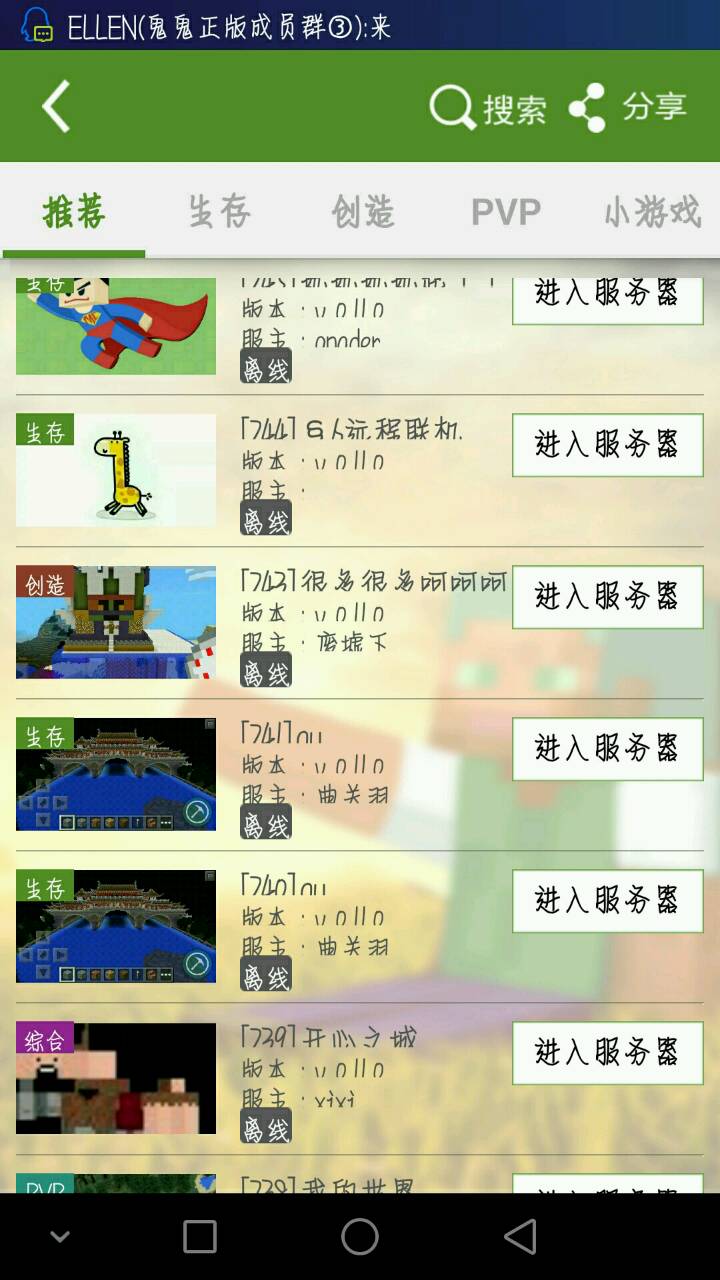This screenshot has height=1280, width=720.
Task: Select the 小游戏 tab
Action: tap(652, 212)
